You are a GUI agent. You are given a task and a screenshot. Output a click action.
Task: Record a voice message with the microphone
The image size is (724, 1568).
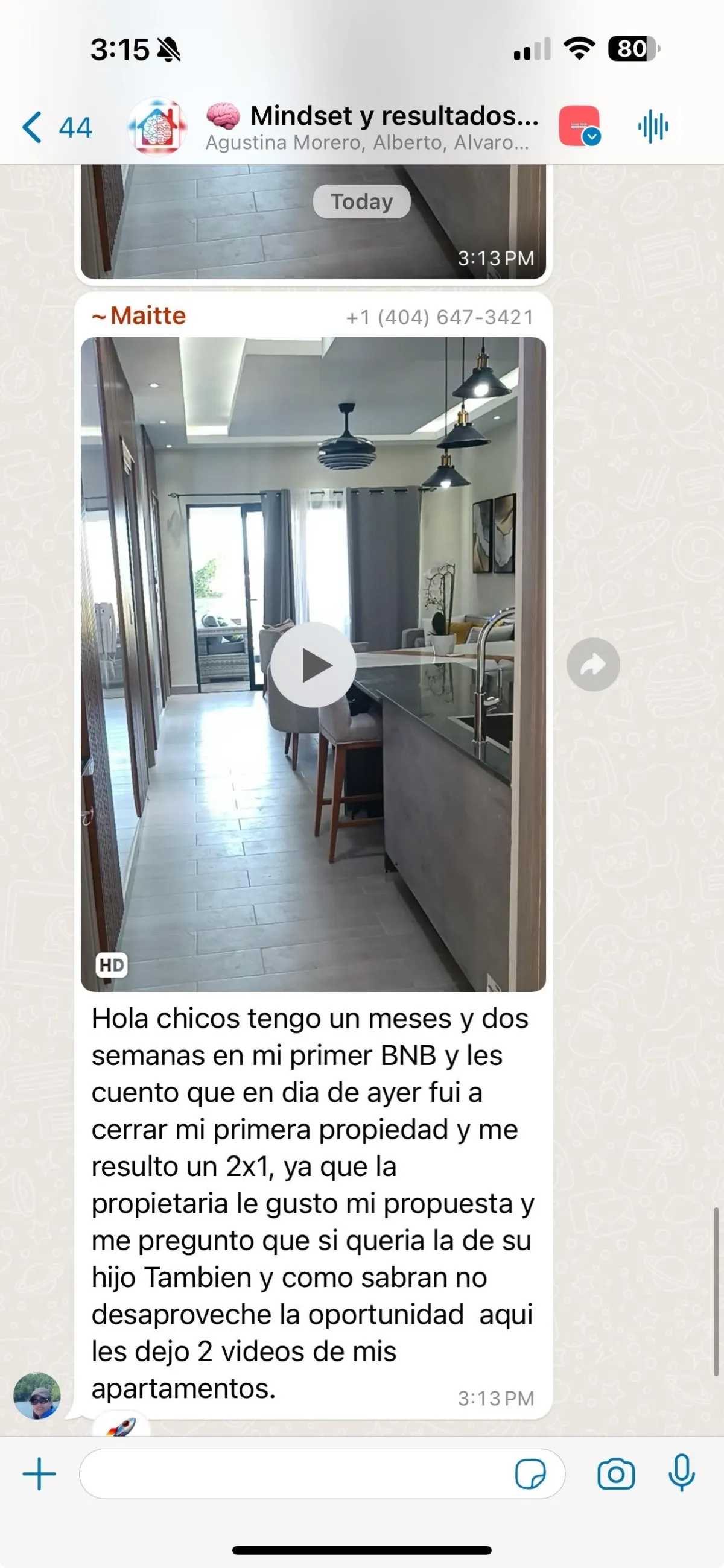tap(681, 1473)
